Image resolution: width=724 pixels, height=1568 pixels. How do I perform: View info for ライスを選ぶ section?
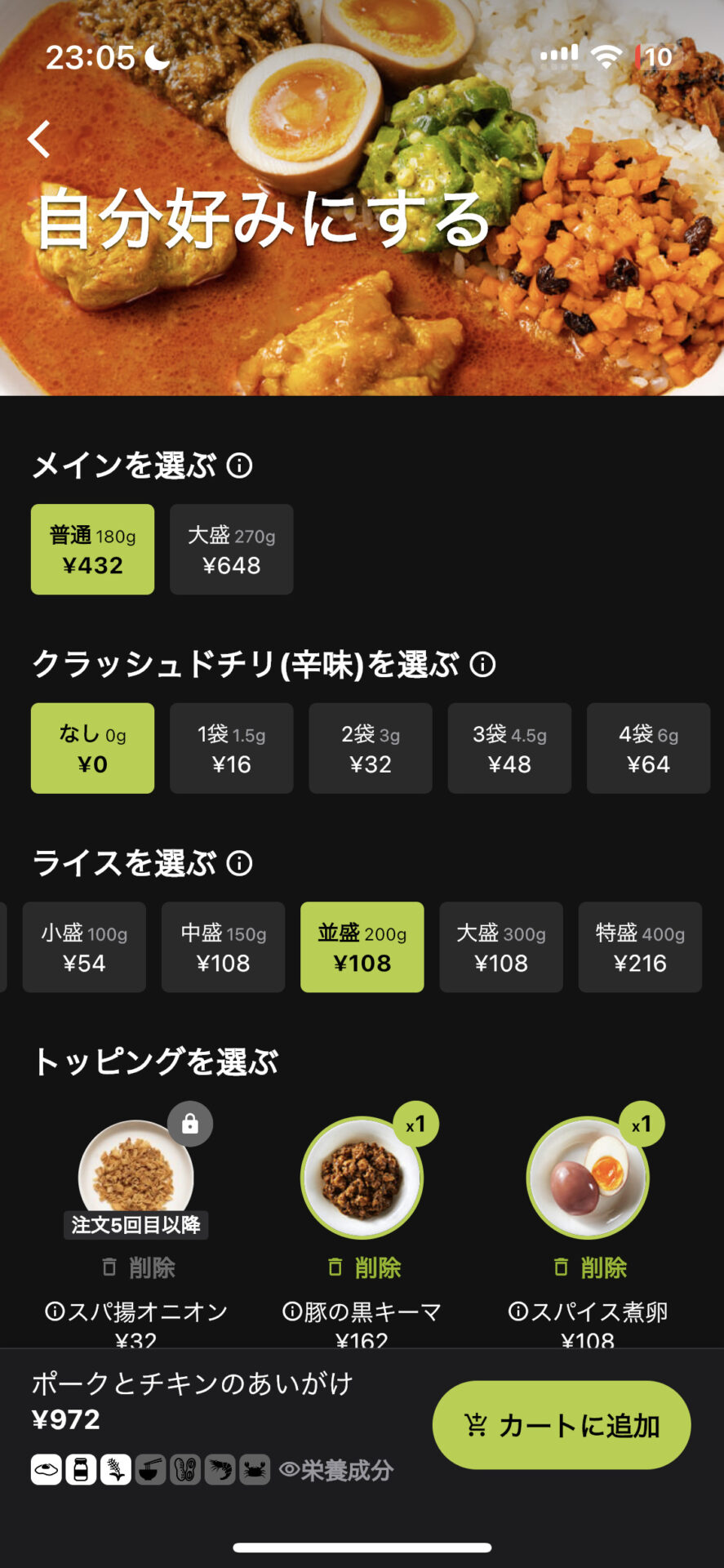[x=239, y=863]
